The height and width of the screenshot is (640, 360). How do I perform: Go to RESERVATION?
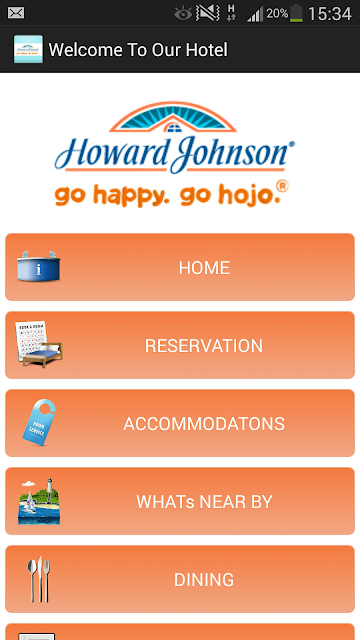click(180, 345)
